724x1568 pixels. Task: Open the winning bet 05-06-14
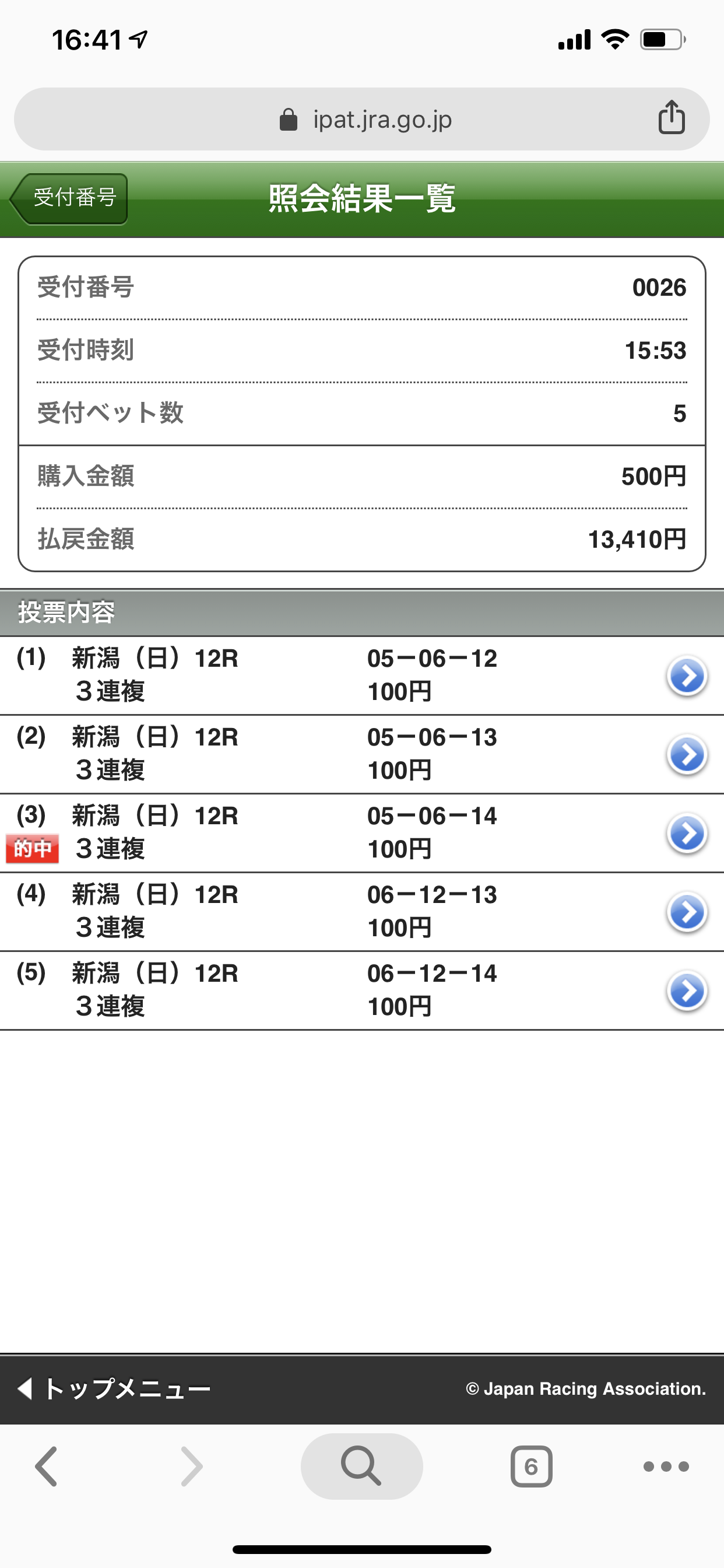tap(687, 834)
